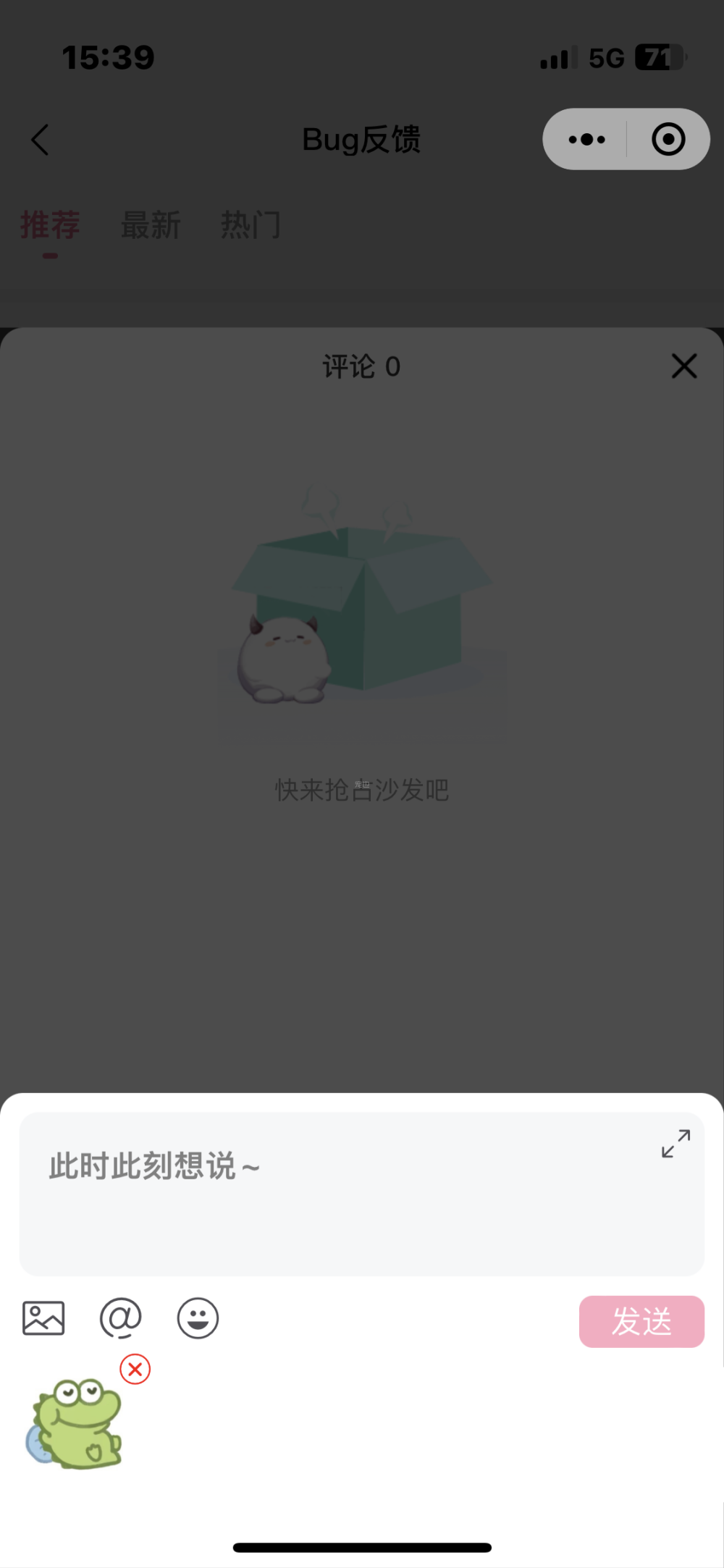This screenshot has height=1568, width=724.
Task: Send the comment with 发送
Action: (x=641, y=1322)
